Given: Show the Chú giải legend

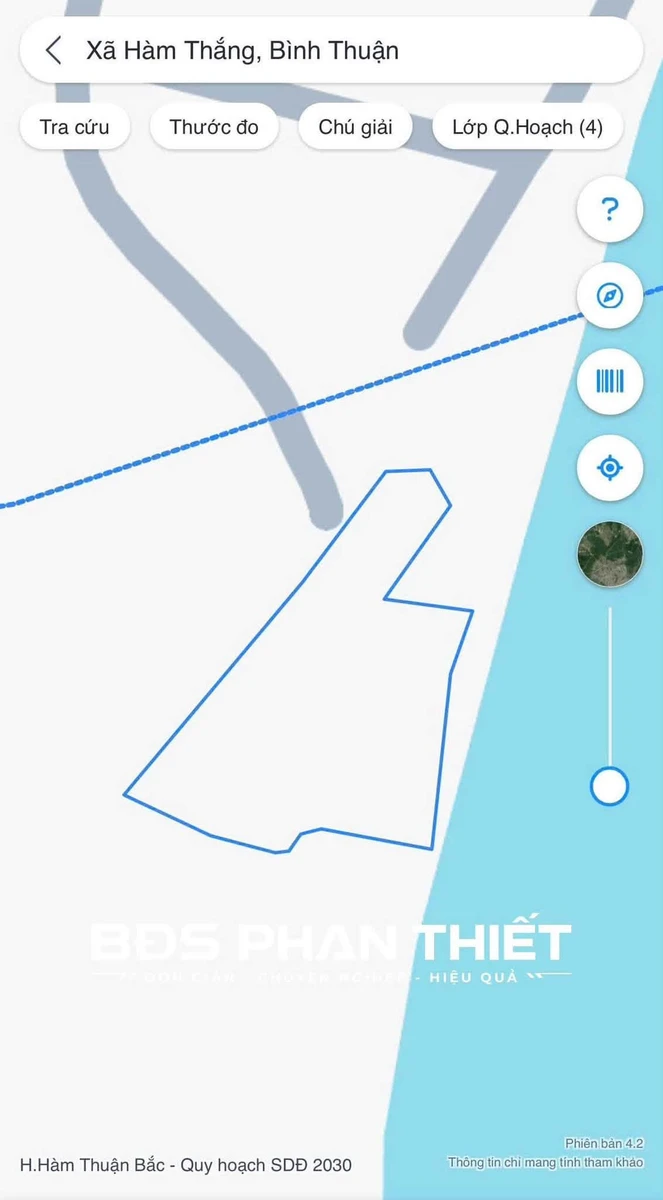Looking at the screenshot, I should click(x=355, y=127).
